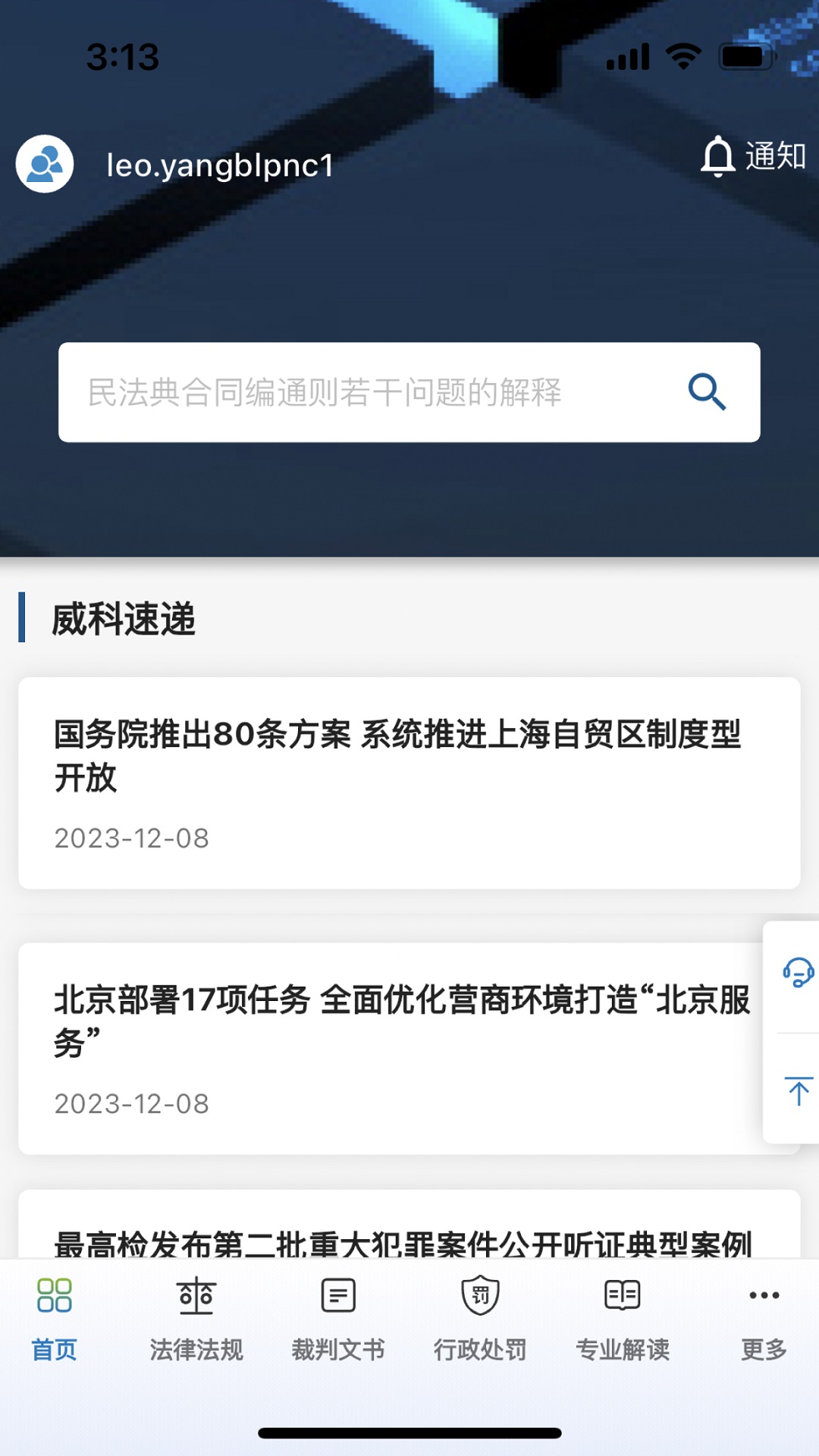Open the 行政处罚 penalty shield icon

(480, 1294)
